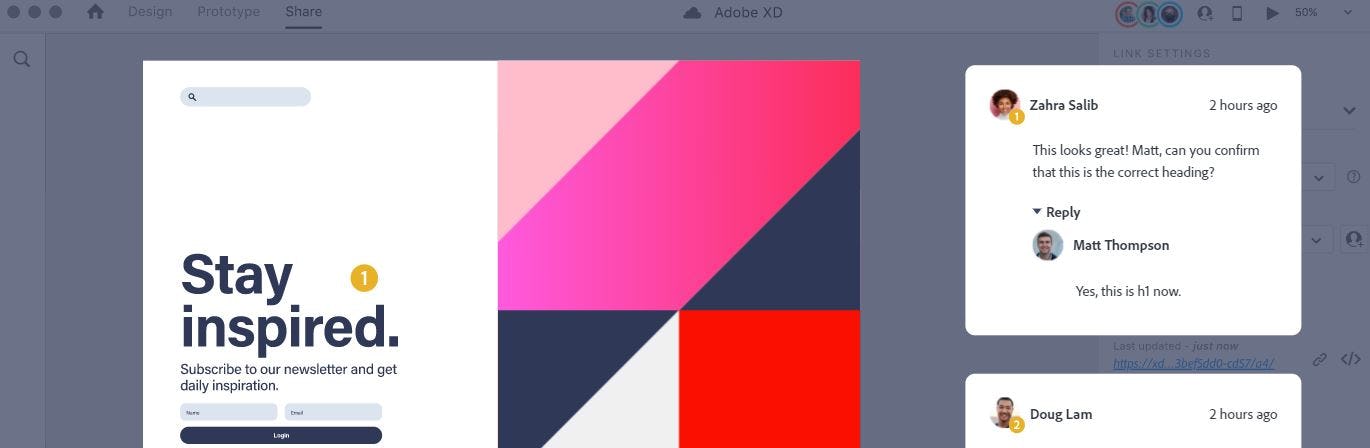Screen dimensions: 1370x448
Task: Play the desktop preview
Action: [1272, 13]
